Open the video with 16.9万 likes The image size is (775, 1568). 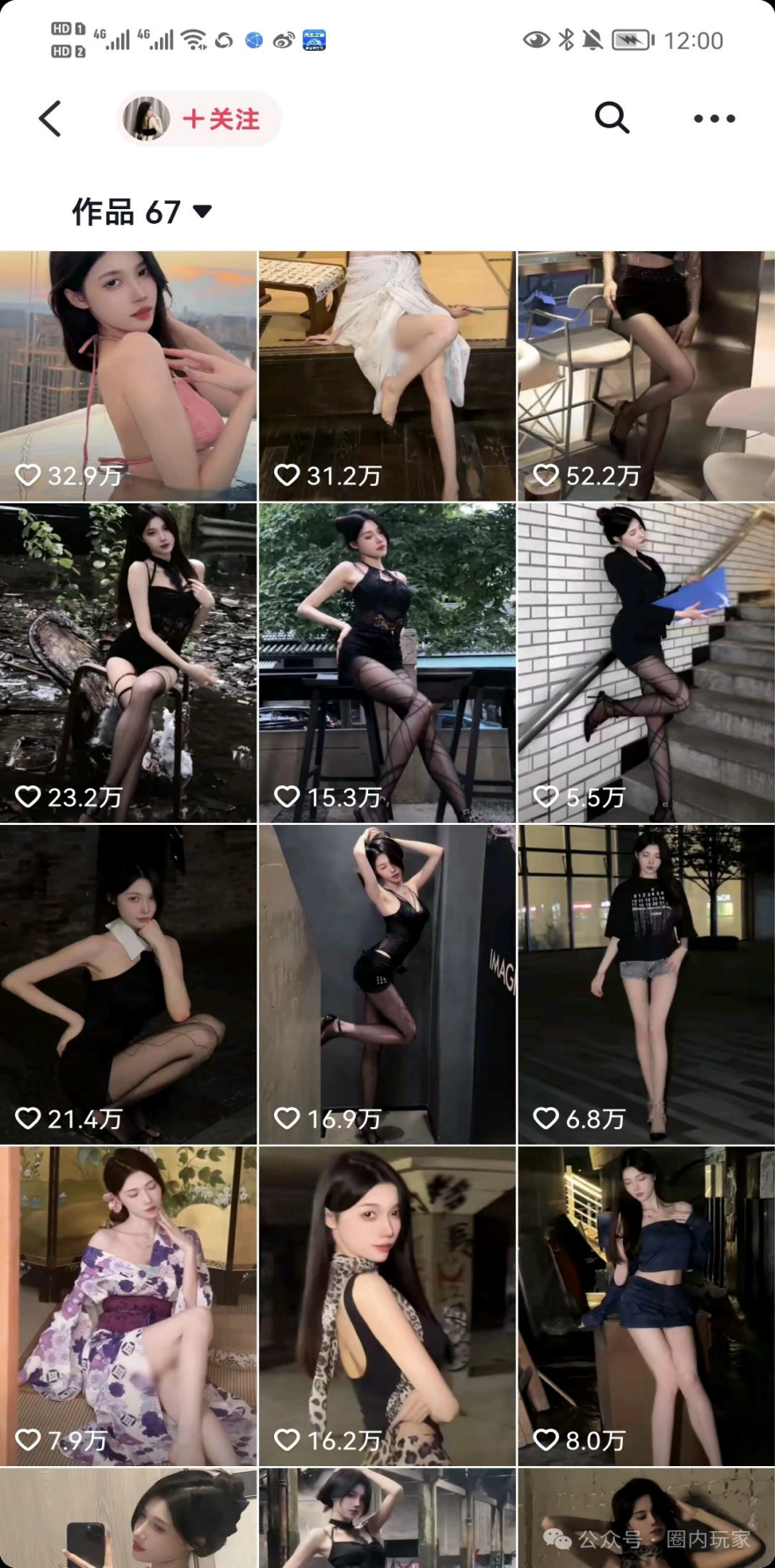pos(387,985)
